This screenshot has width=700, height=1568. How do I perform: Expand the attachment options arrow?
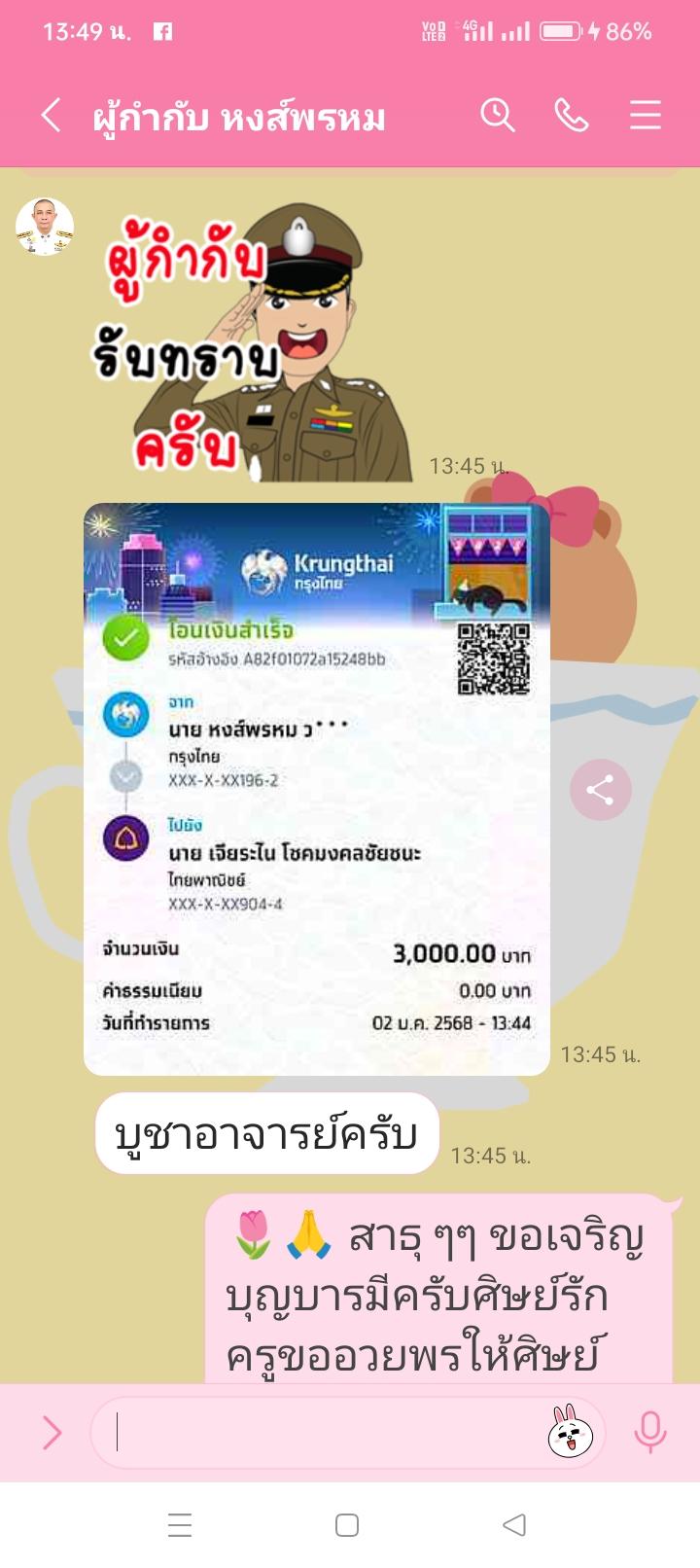pyautogui.click(x=52, y=1432)
